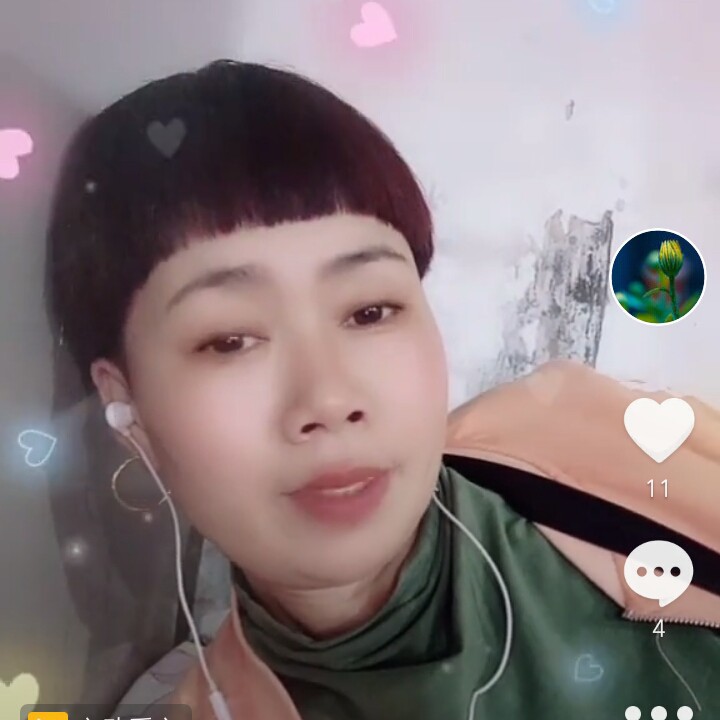The image size is (720, 720).
Task: Like this video with the heart
Action: click(x=658, y=429)
